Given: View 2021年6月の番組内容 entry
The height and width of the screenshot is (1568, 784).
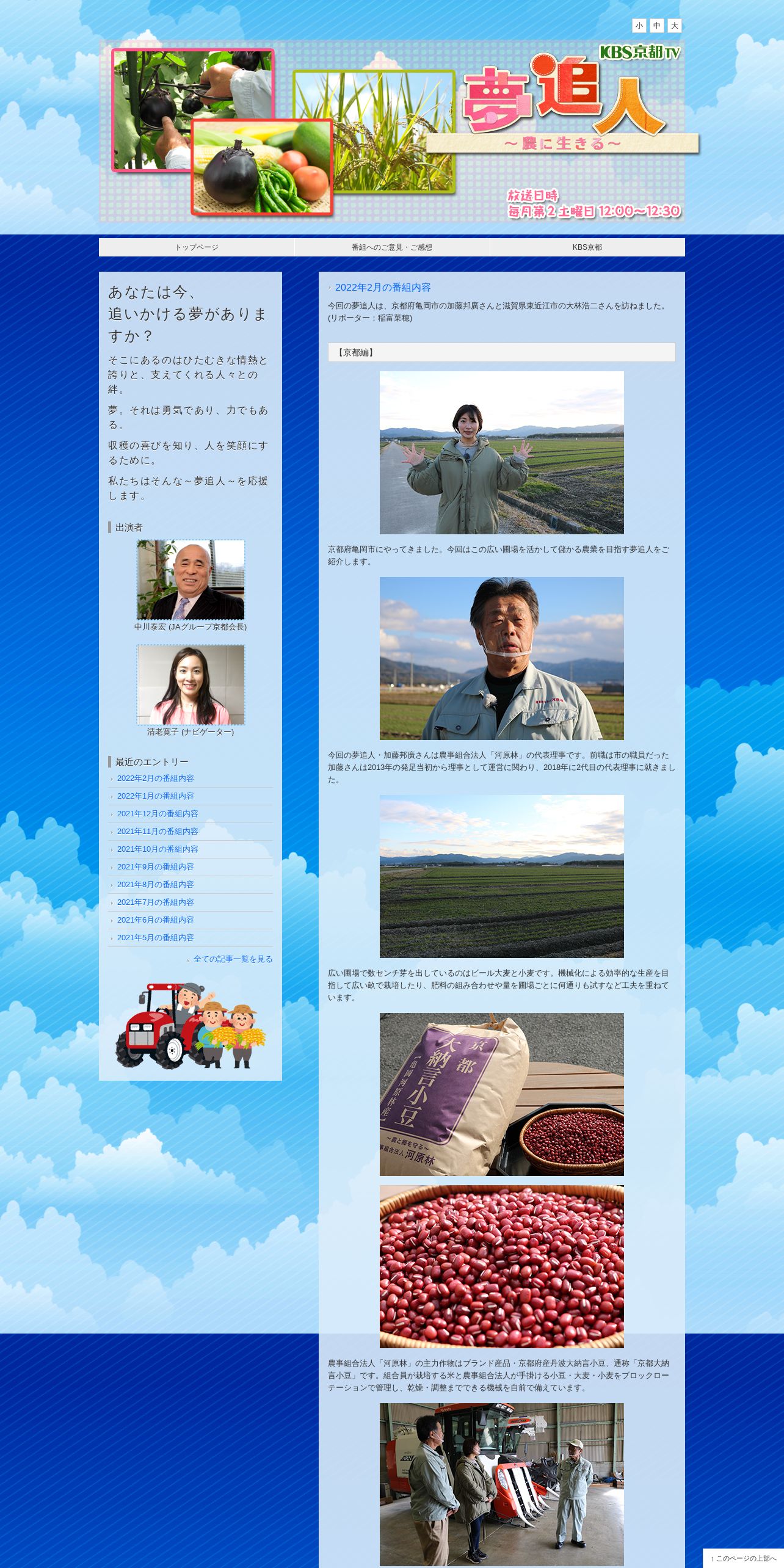Looking at the screenshot, I should click(155, 920).
